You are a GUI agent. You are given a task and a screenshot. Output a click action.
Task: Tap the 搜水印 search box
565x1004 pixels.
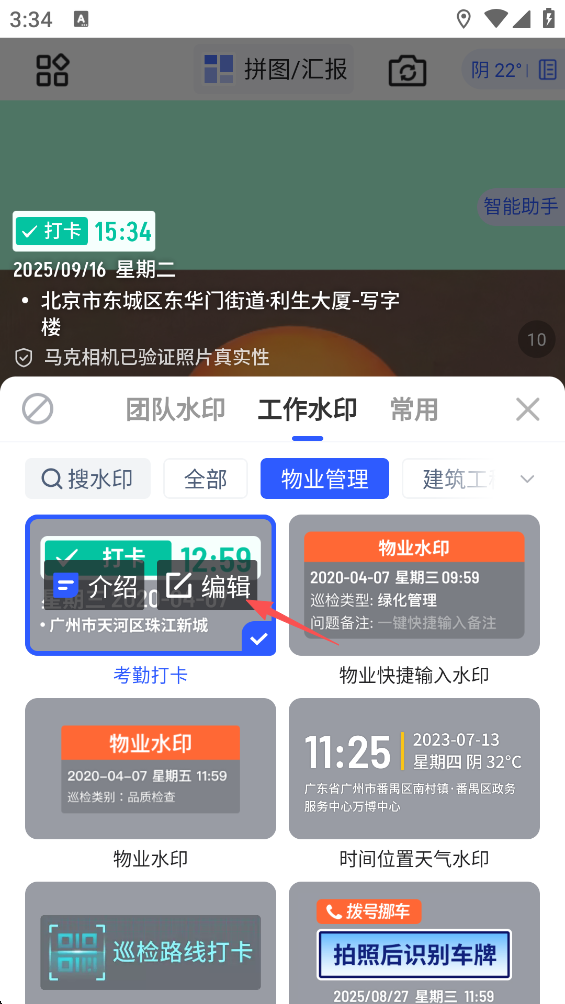coord(88,478)
